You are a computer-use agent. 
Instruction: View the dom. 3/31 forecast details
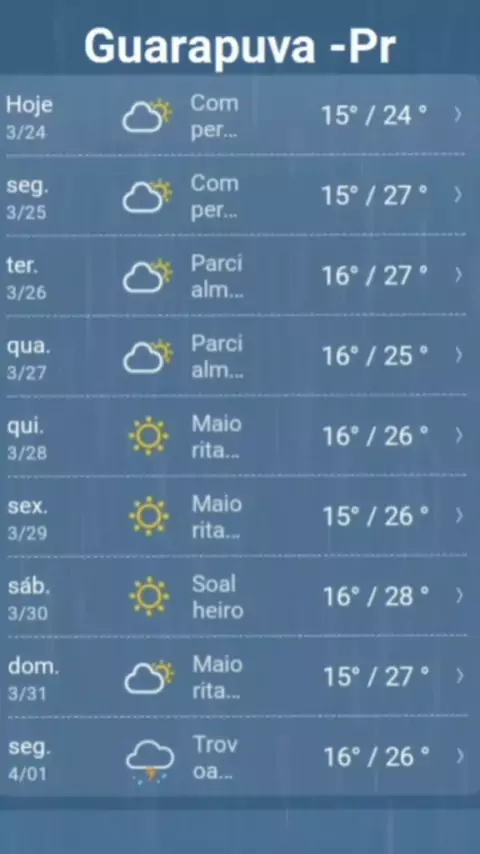tap(236, 676)
